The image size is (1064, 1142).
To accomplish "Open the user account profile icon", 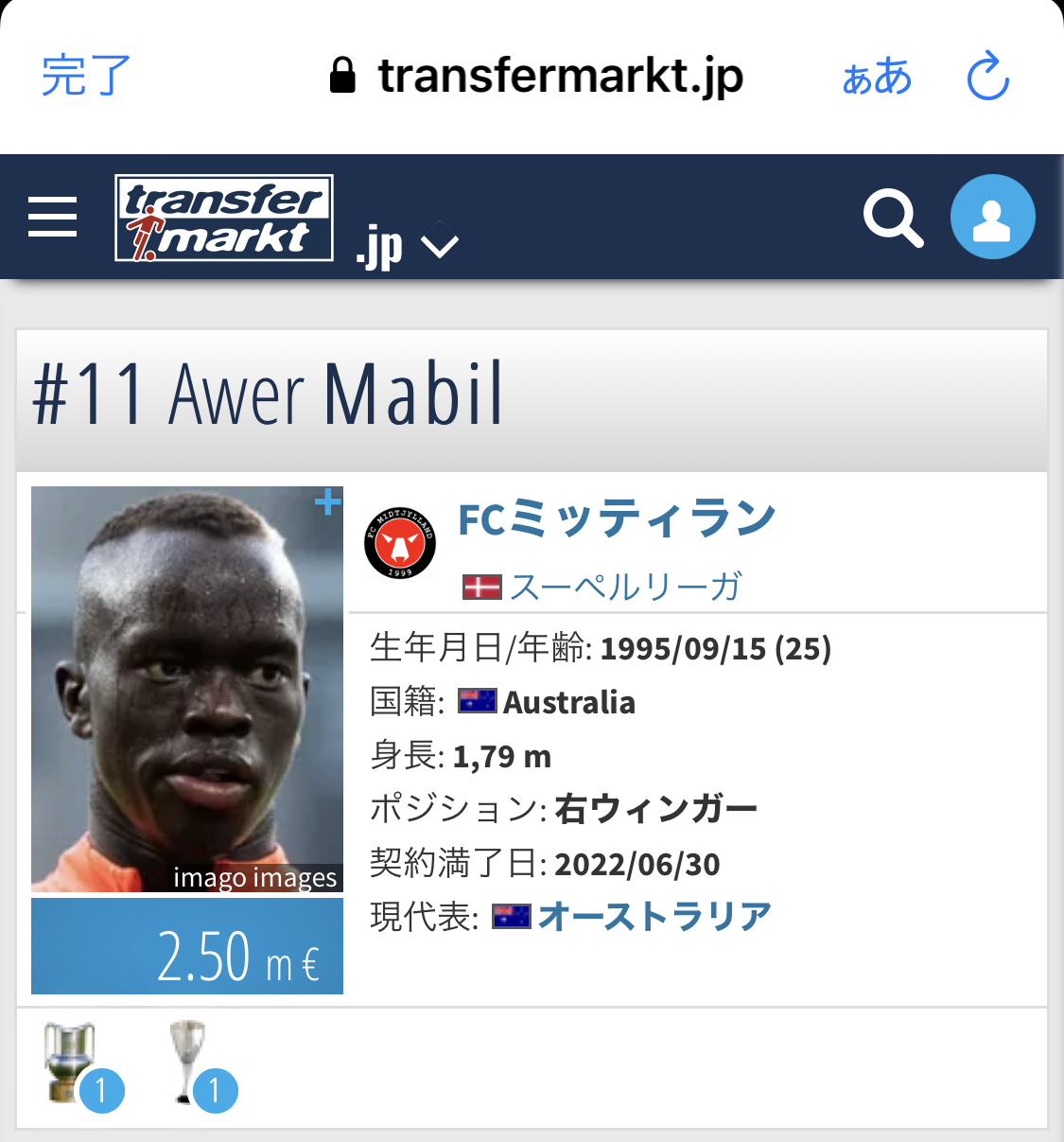I will click(992, 217).
